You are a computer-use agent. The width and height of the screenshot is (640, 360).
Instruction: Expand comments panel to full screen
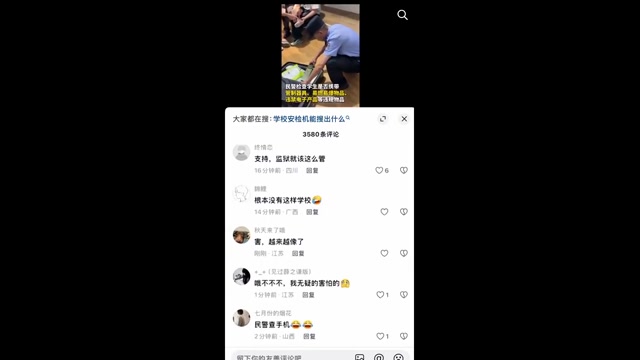click(x=383, y=119)
